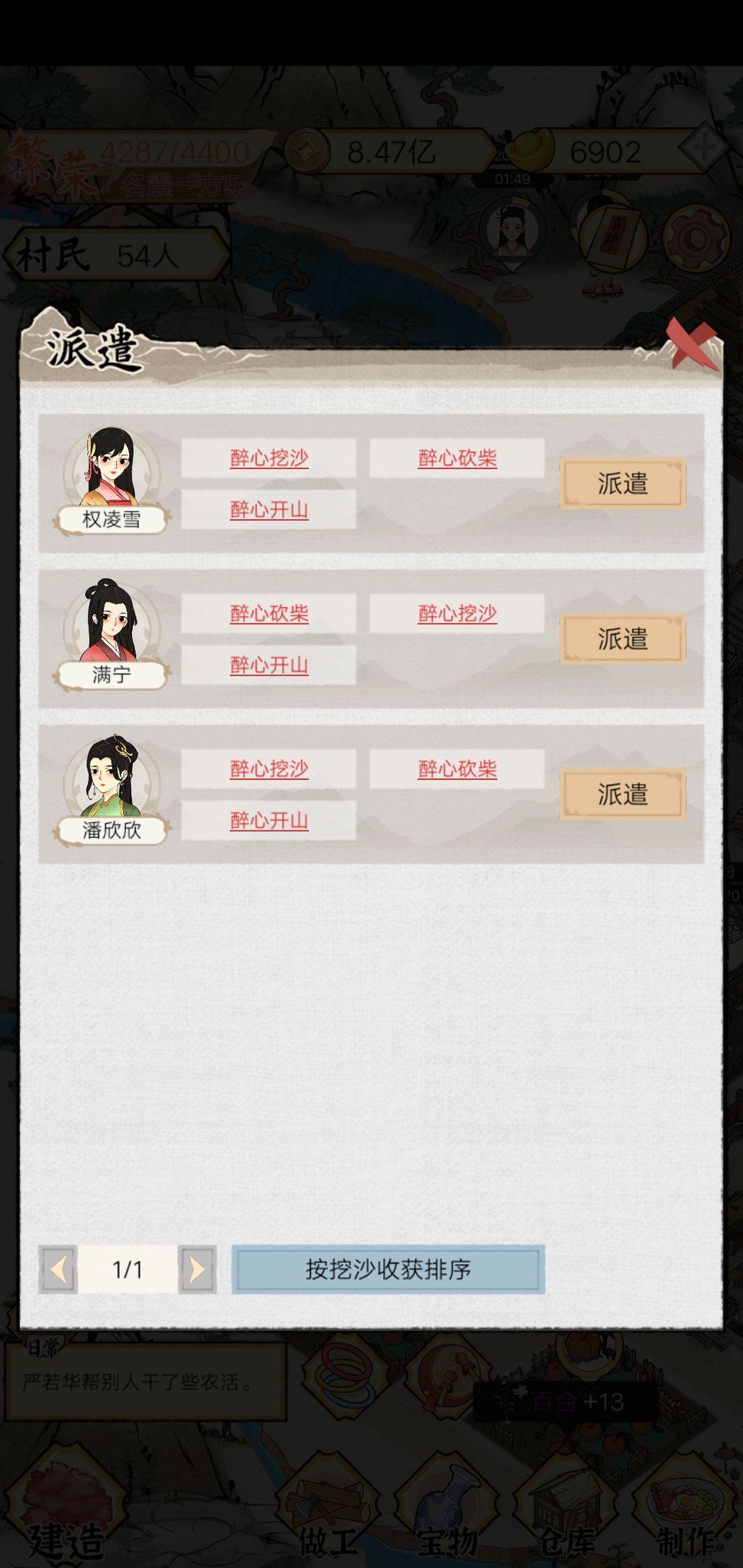
Task: Dispatch villager 权凌雪
Action: [x=622, y=483]
